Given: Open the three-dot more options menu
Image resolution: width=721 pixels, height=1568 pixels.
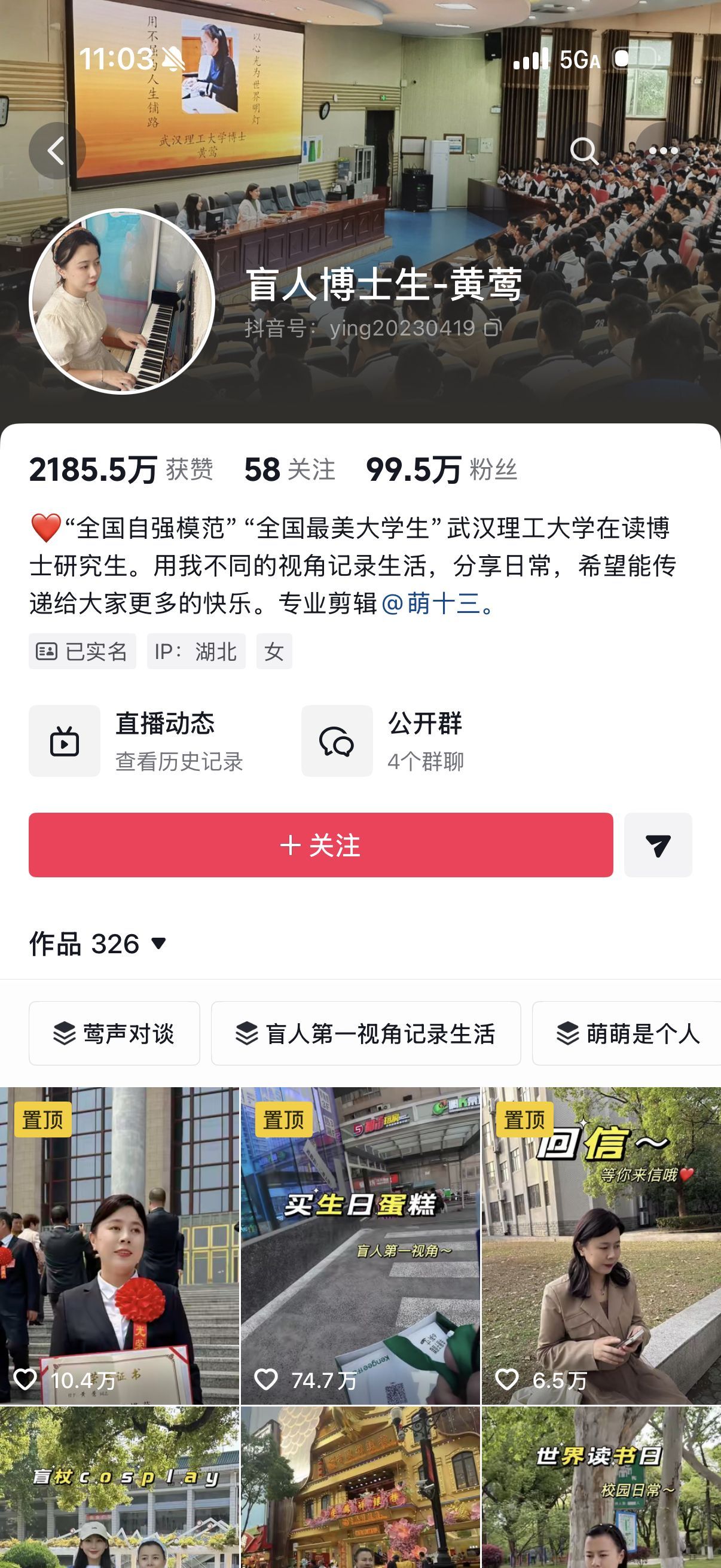Looking at the screenshot, I should click(x=663, y=150).
